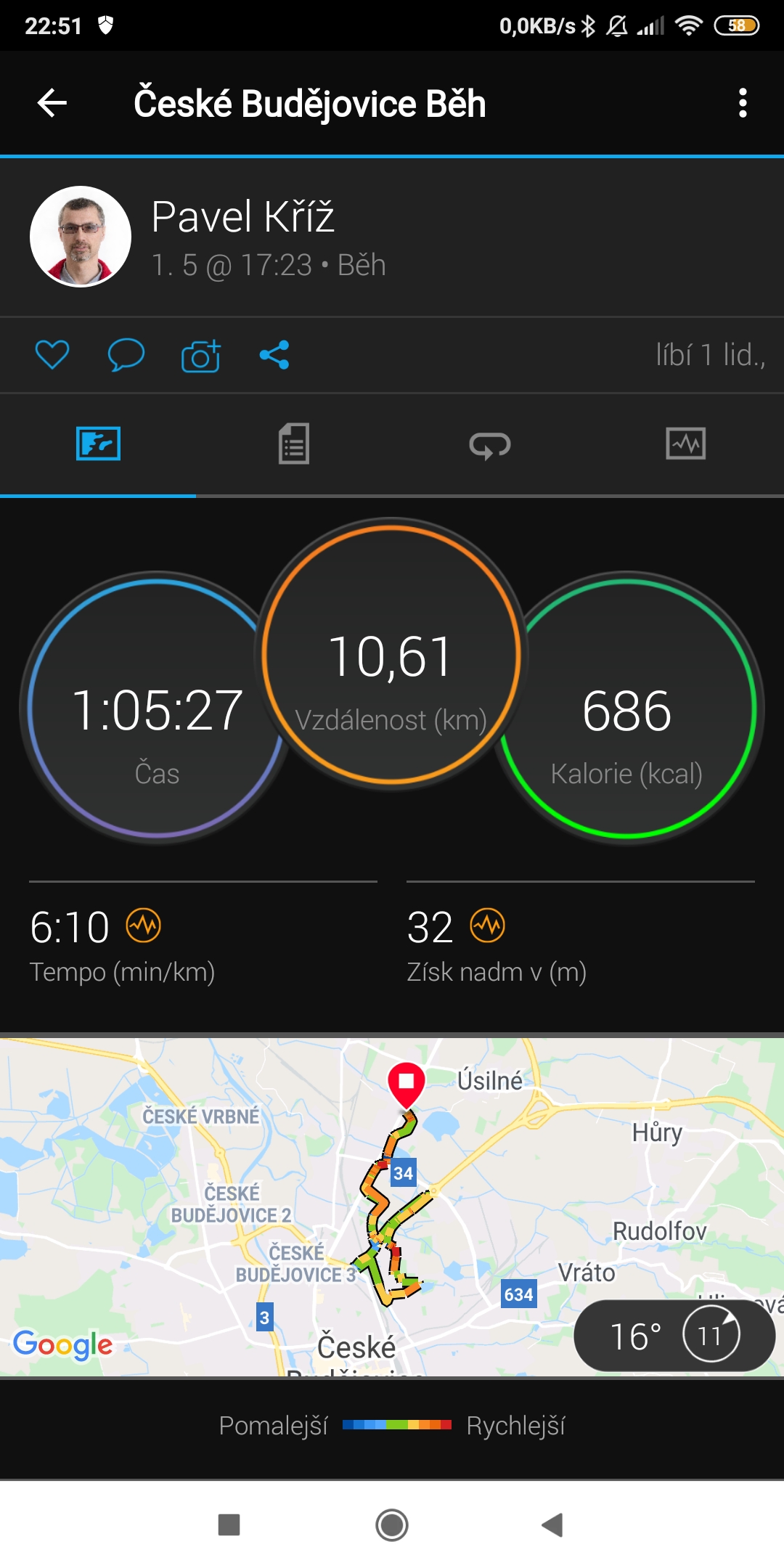Switch to the statistics details tab
784x1568 pixels.
point(294,444)
